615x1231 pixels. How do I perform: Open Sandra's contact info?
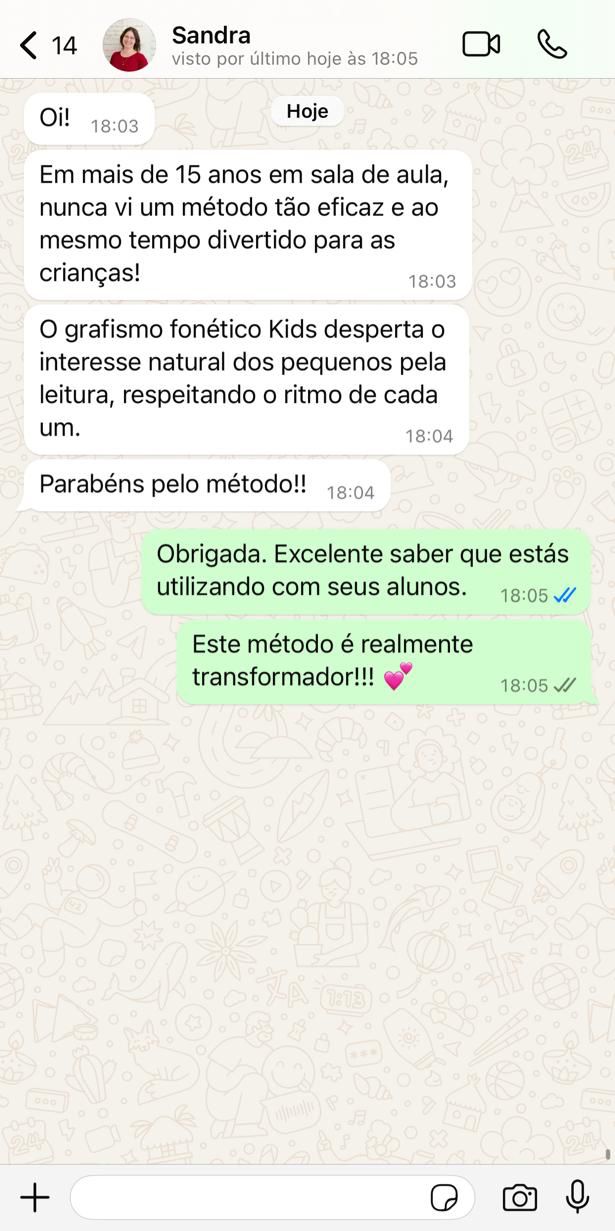coord(294,45)
